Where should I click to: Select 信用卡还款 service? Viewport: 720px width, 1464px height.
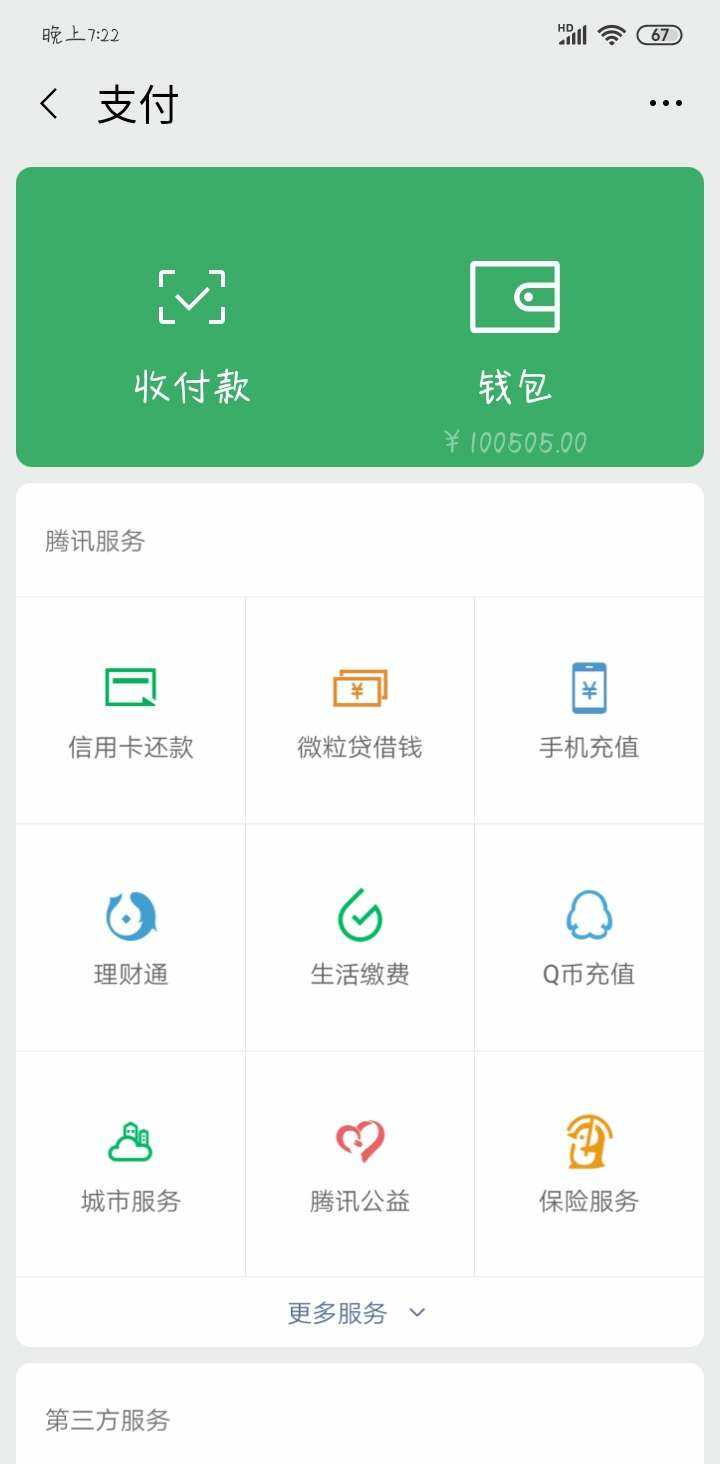(131, 711)
